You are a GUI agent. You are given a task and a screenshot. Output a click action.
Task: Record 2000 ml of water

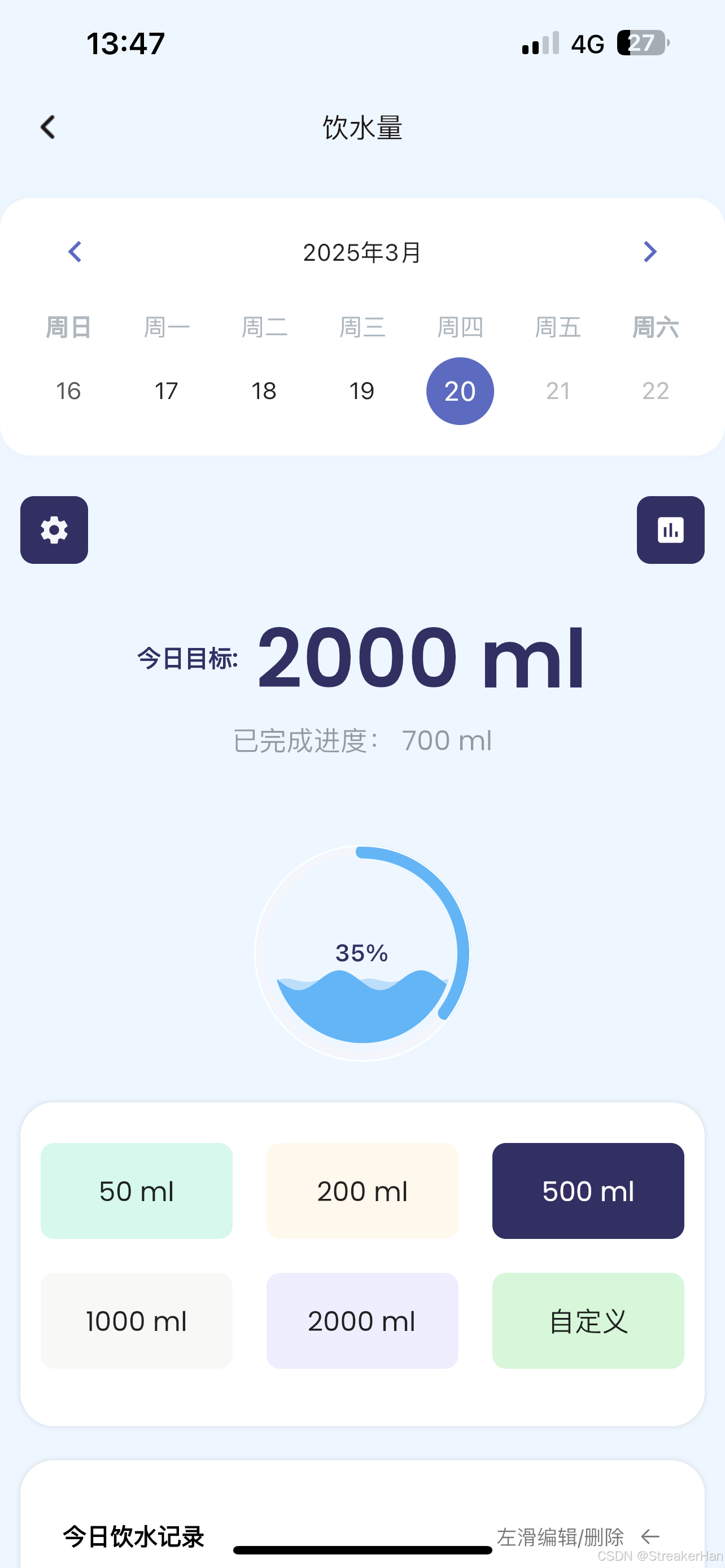(362, 1320)
